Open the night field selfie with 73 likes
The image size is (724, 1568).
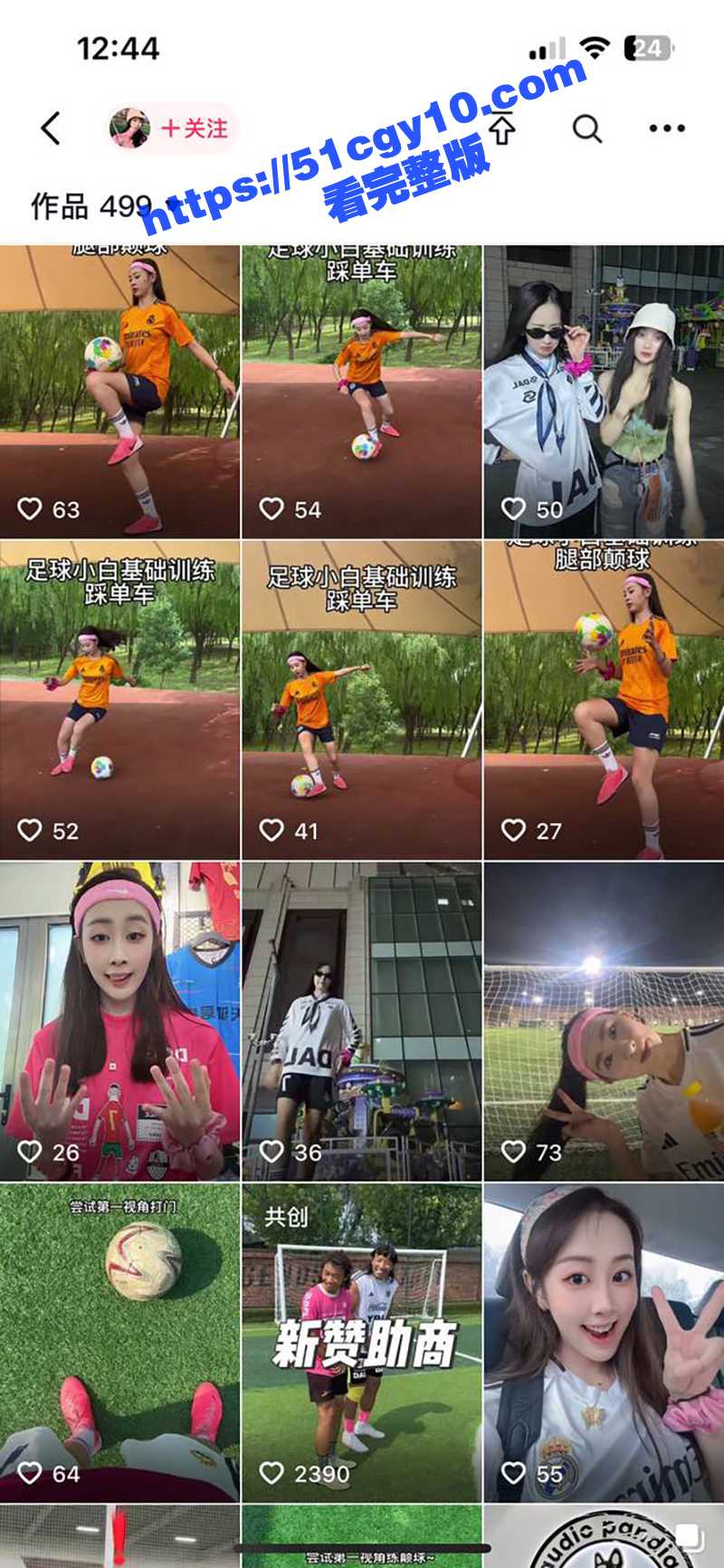tap(604, 1021)
